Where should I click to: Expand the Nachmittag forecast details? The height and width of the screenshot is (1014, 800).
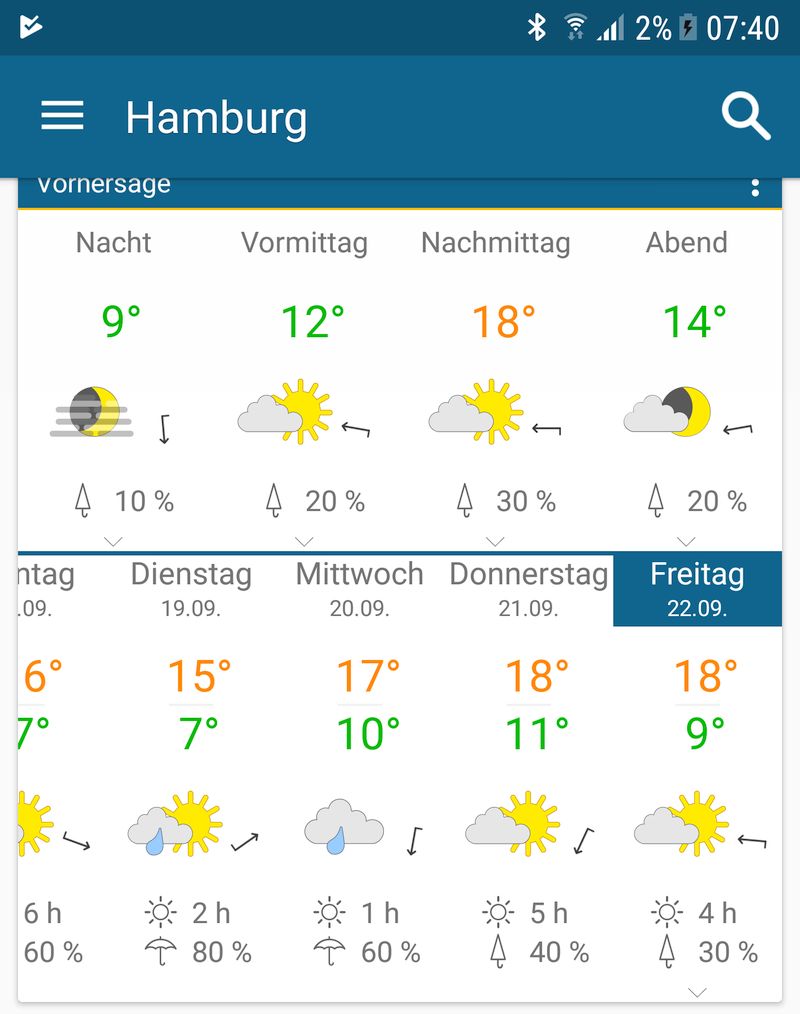pyautogui.click(x=495, y=541)
